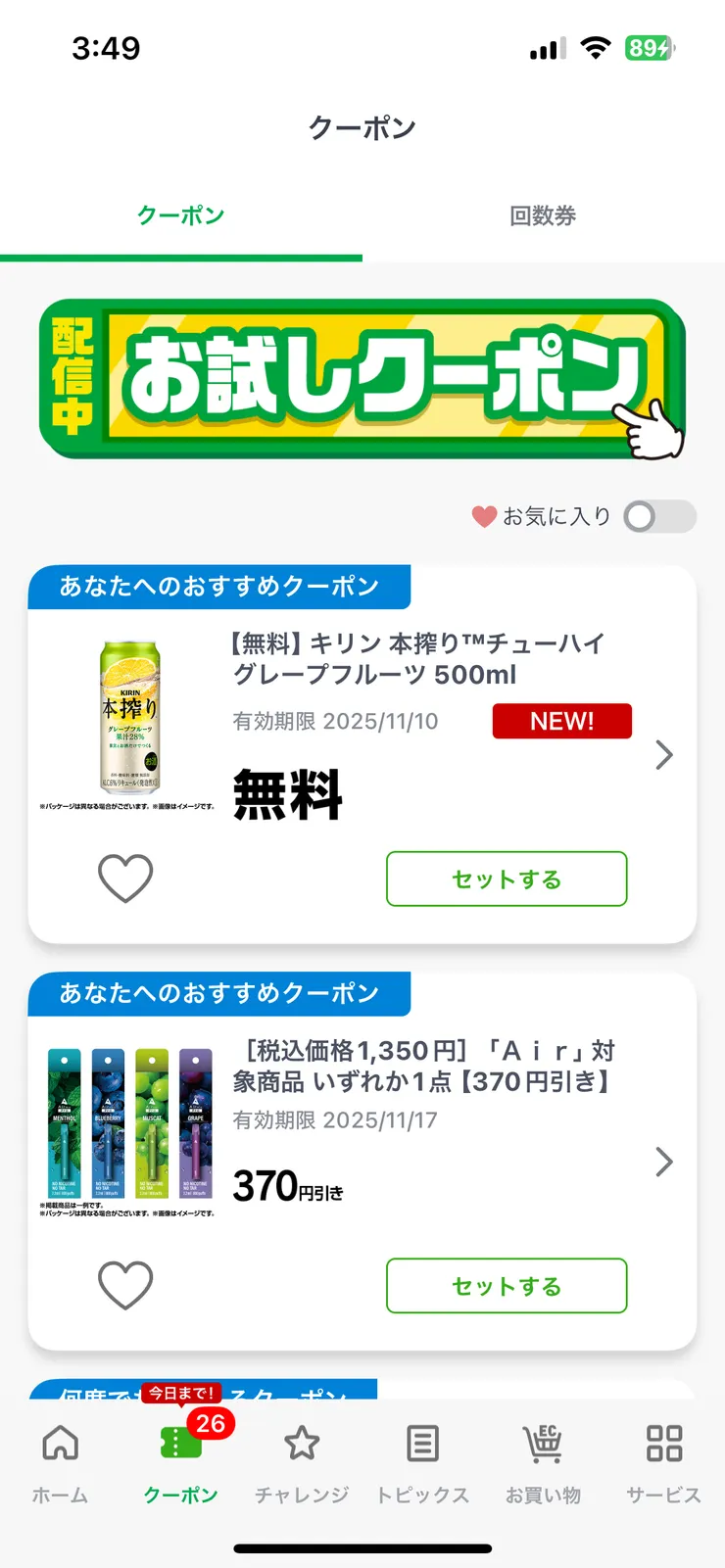
Task: Open the お試しクーポン banner
Action: (362, 375)
